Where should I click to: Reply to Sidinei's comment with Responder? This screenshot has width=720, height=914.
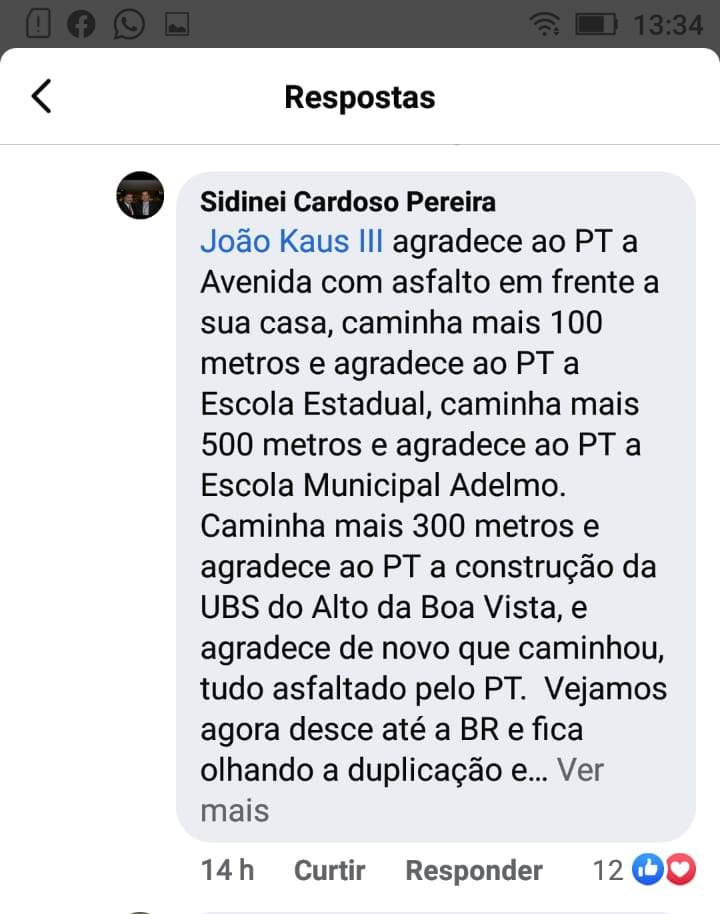click(474, 871)
